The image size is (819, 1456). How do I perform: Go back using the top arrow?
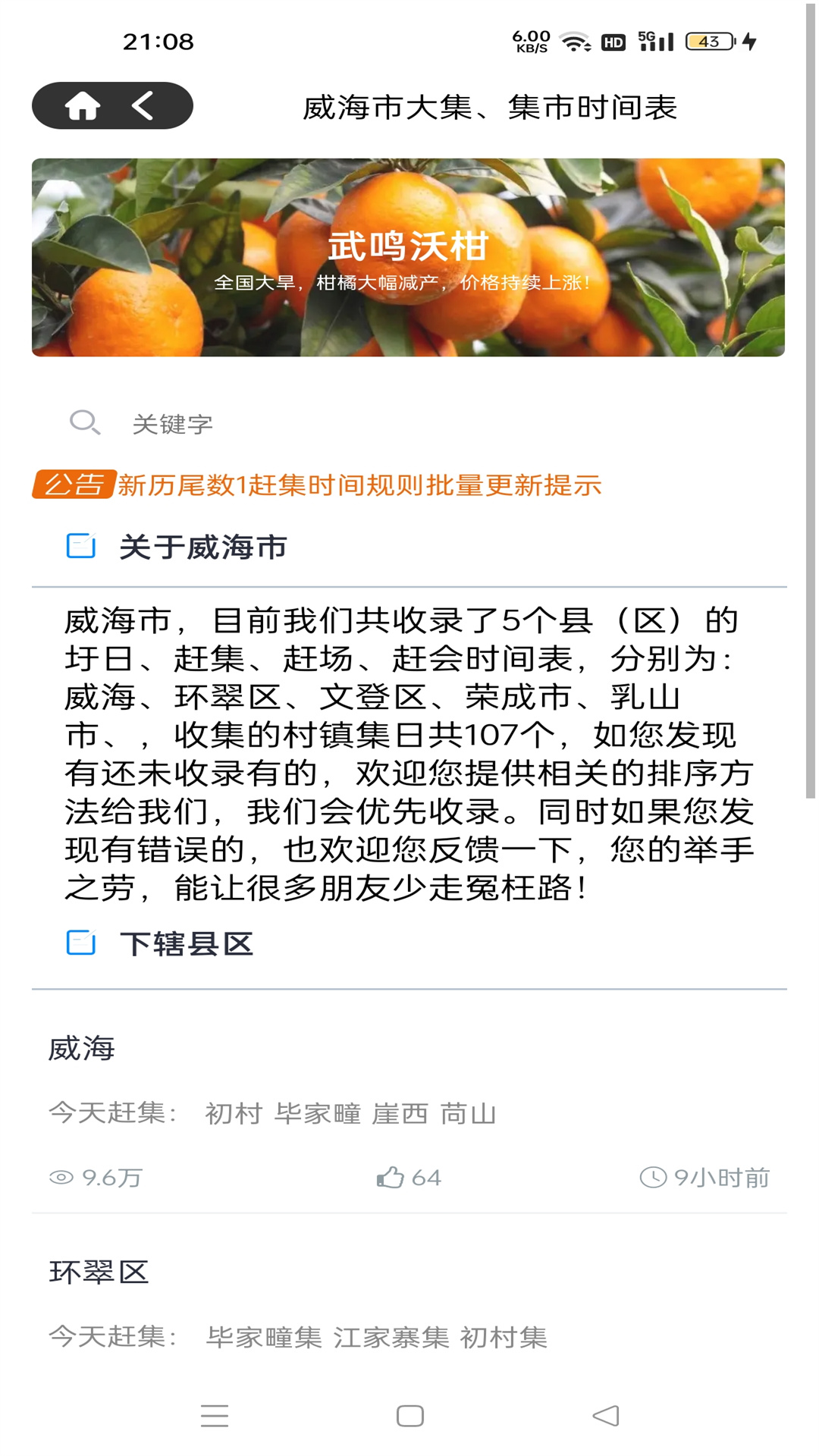(143, 105)
